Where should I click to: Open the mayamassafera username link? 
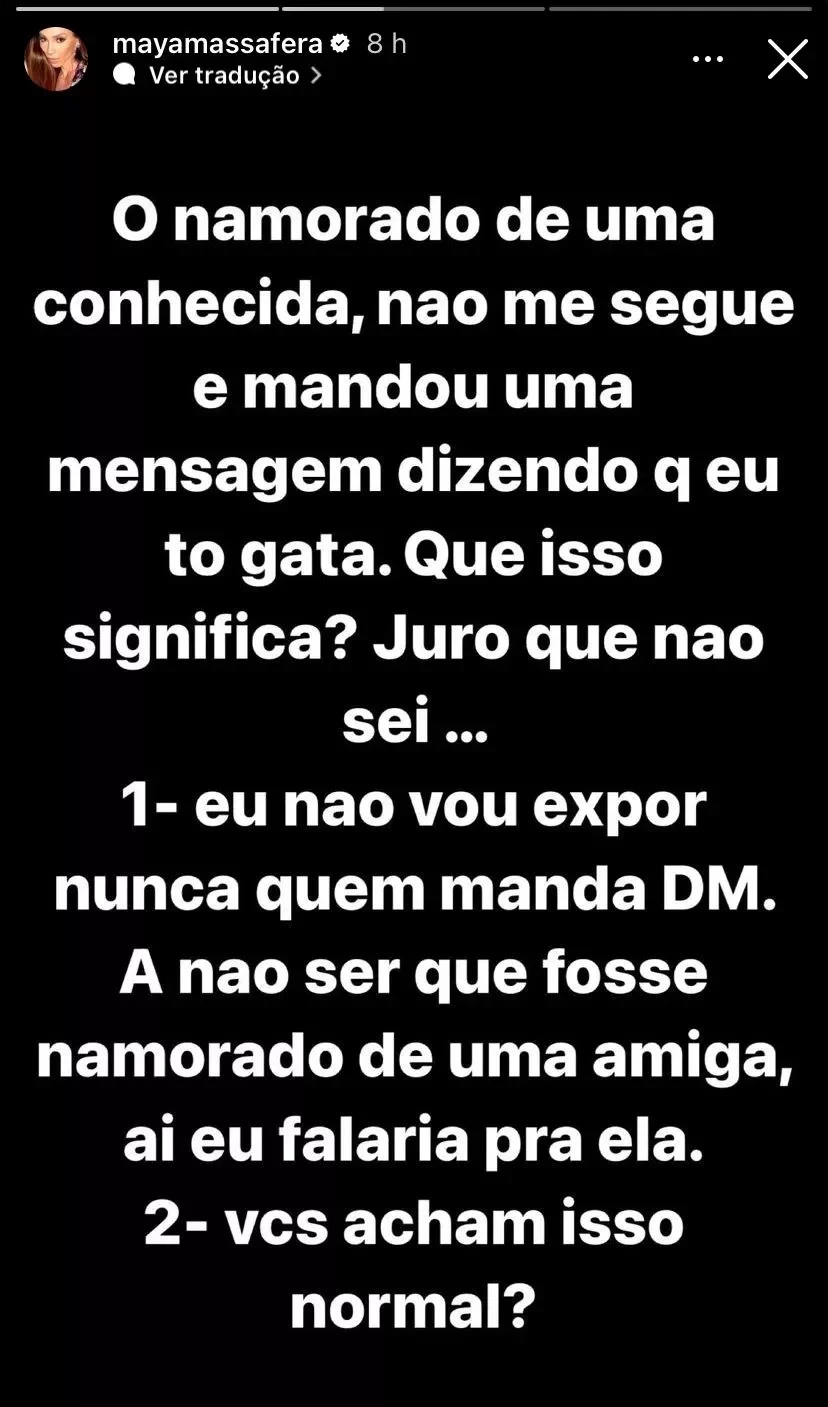218,44
